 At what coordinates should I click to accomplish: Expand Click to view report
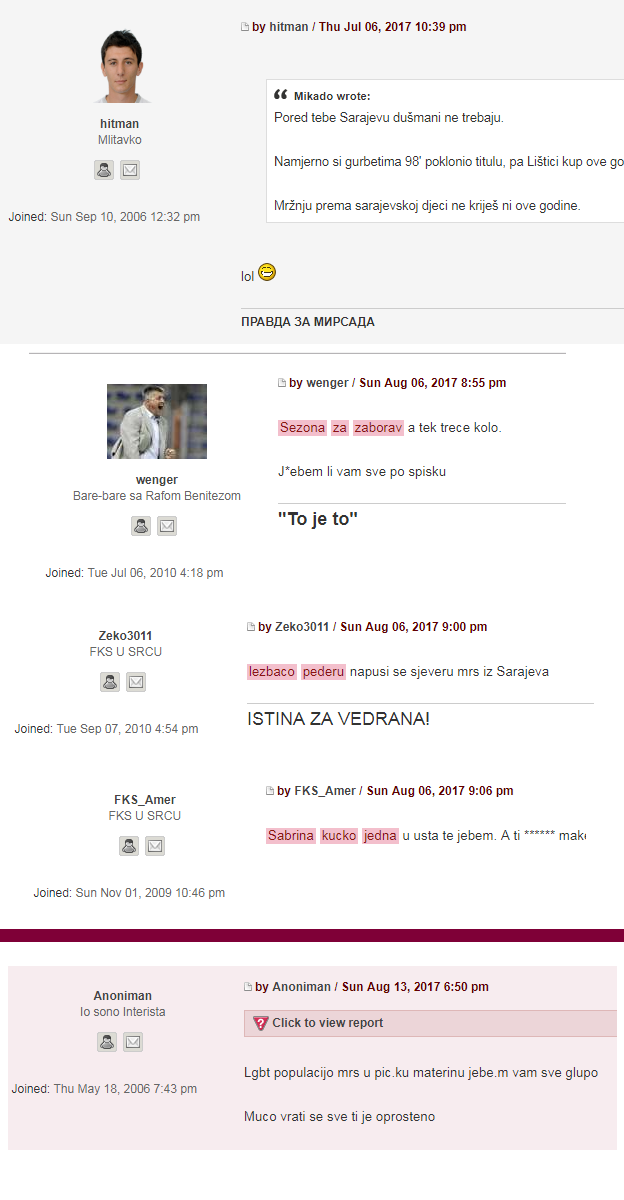(327, 1023)
